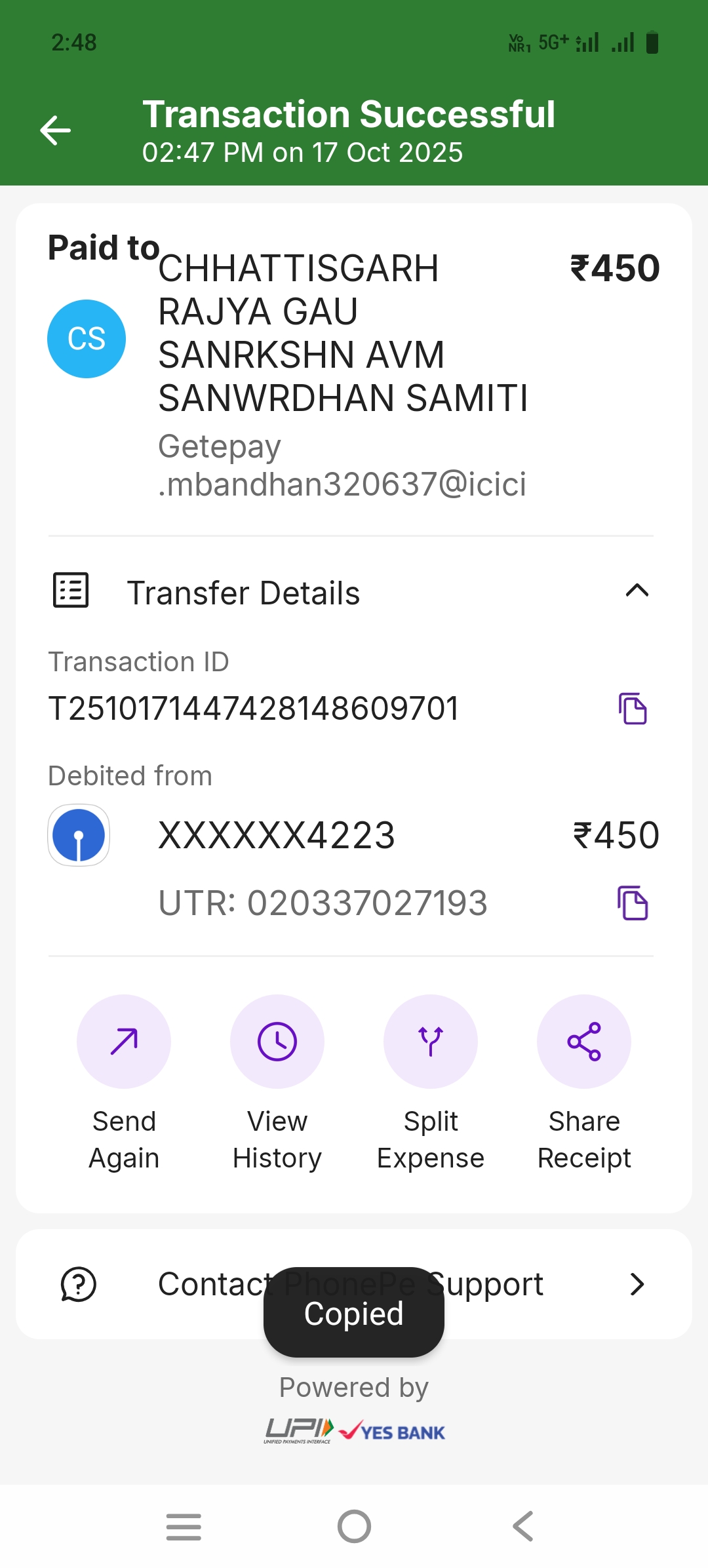Viewport: 708px width, 1568px height.
Task: Tap Send Again to repeat payment
Action: [124, 1042]
